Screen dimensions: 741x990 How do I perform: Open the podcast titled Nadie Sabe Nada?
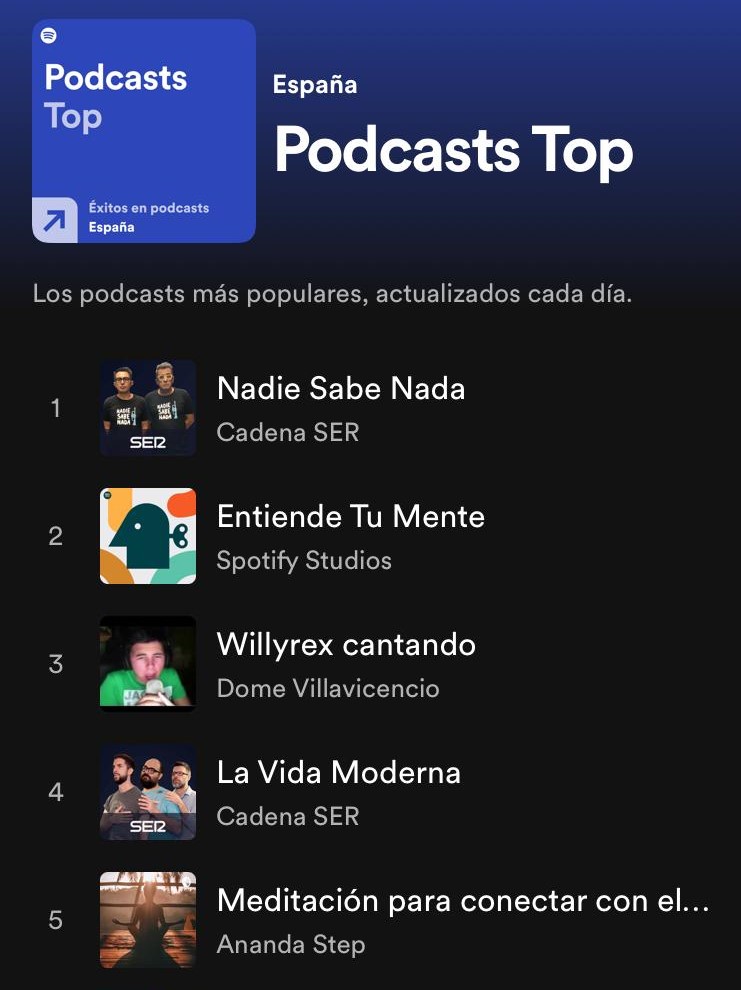(341, 389)
